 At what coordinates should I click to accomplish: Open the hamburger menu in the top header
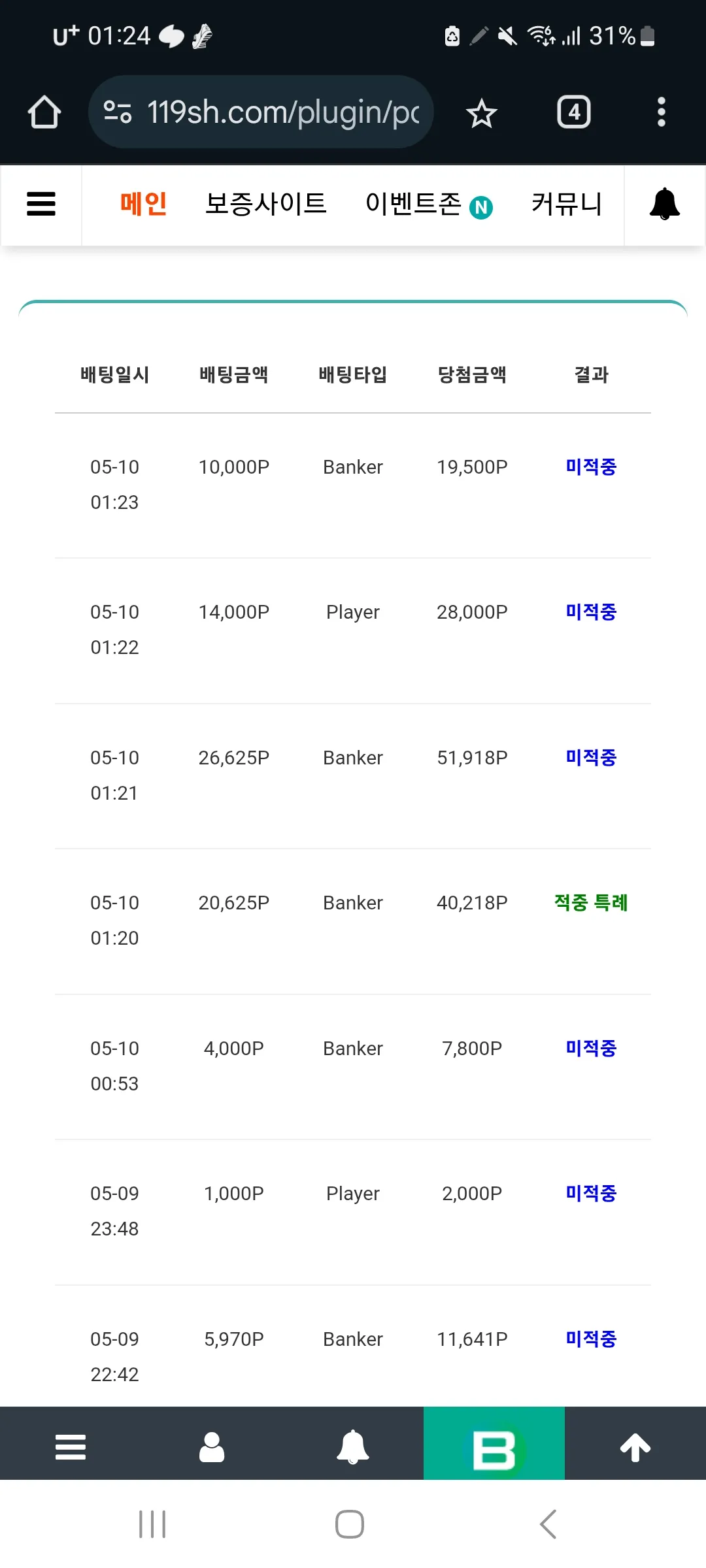[x=41, y=204]
